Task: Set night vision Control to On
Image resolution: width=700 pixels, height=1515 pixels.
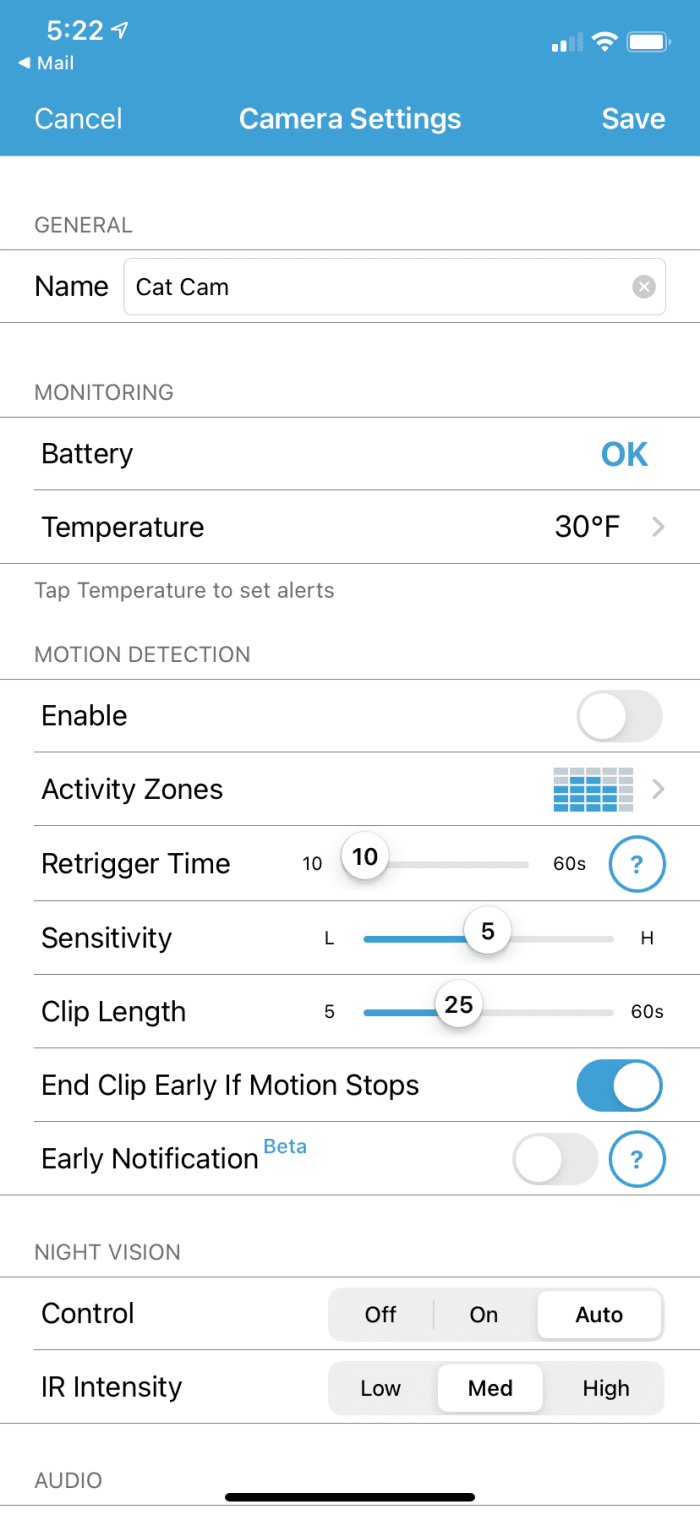Action: point(484,1314)
